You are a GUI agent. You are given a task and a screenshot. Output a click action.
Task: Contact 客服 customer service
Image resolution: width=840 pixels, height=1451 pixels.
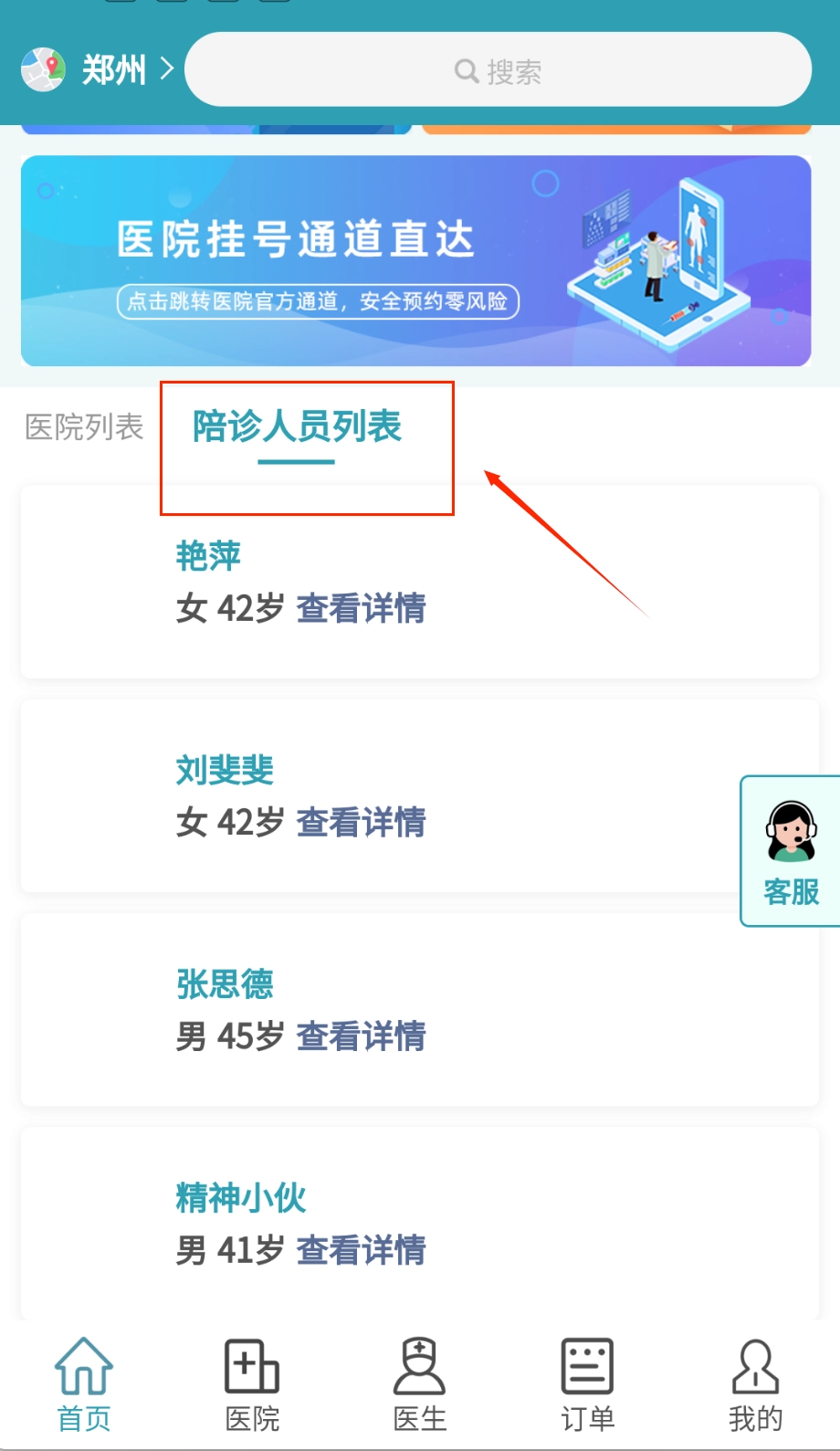coord(791,851)
